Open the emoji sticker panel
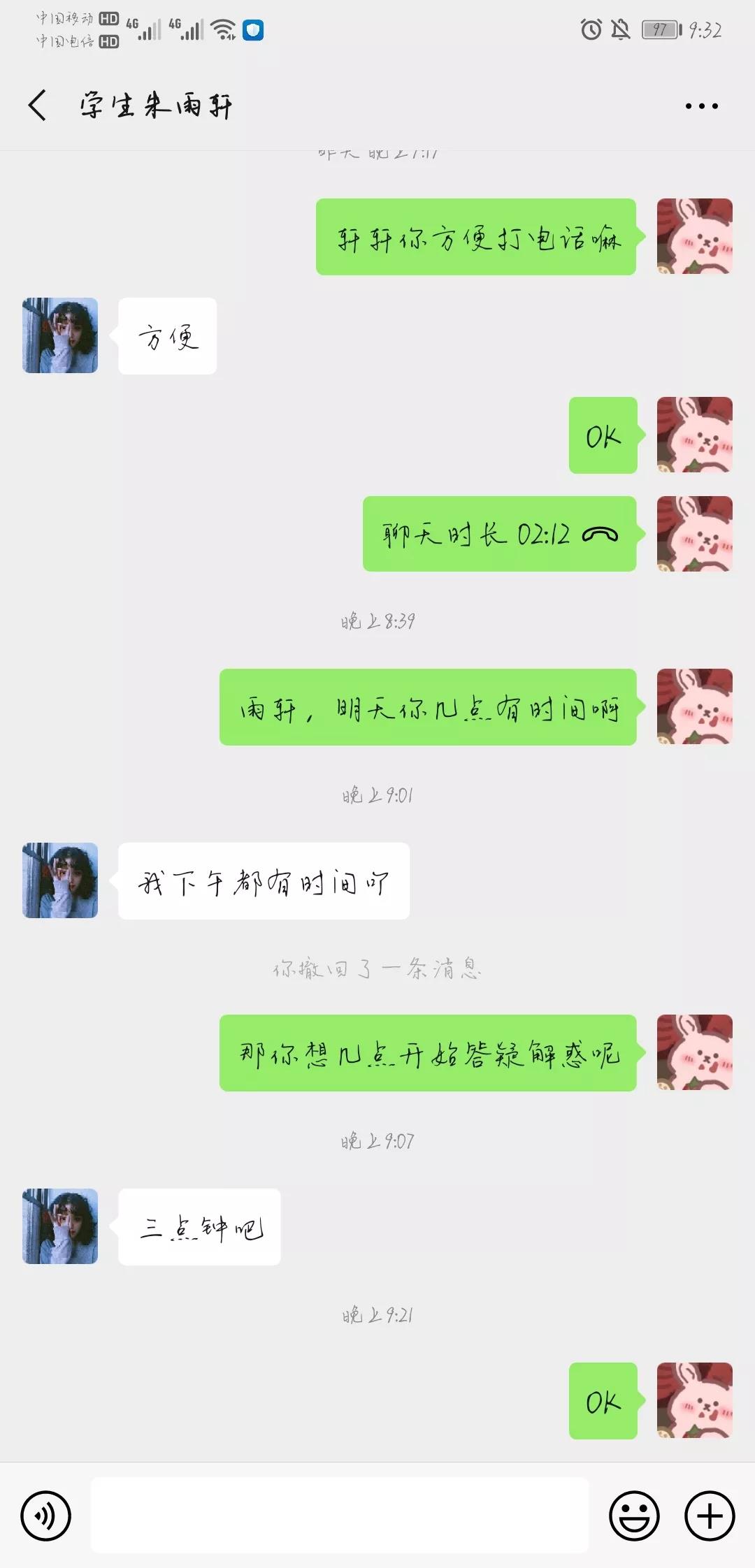Image resolution: width=755 pixels, height=1568 pixels. (x=634, y=1516)
